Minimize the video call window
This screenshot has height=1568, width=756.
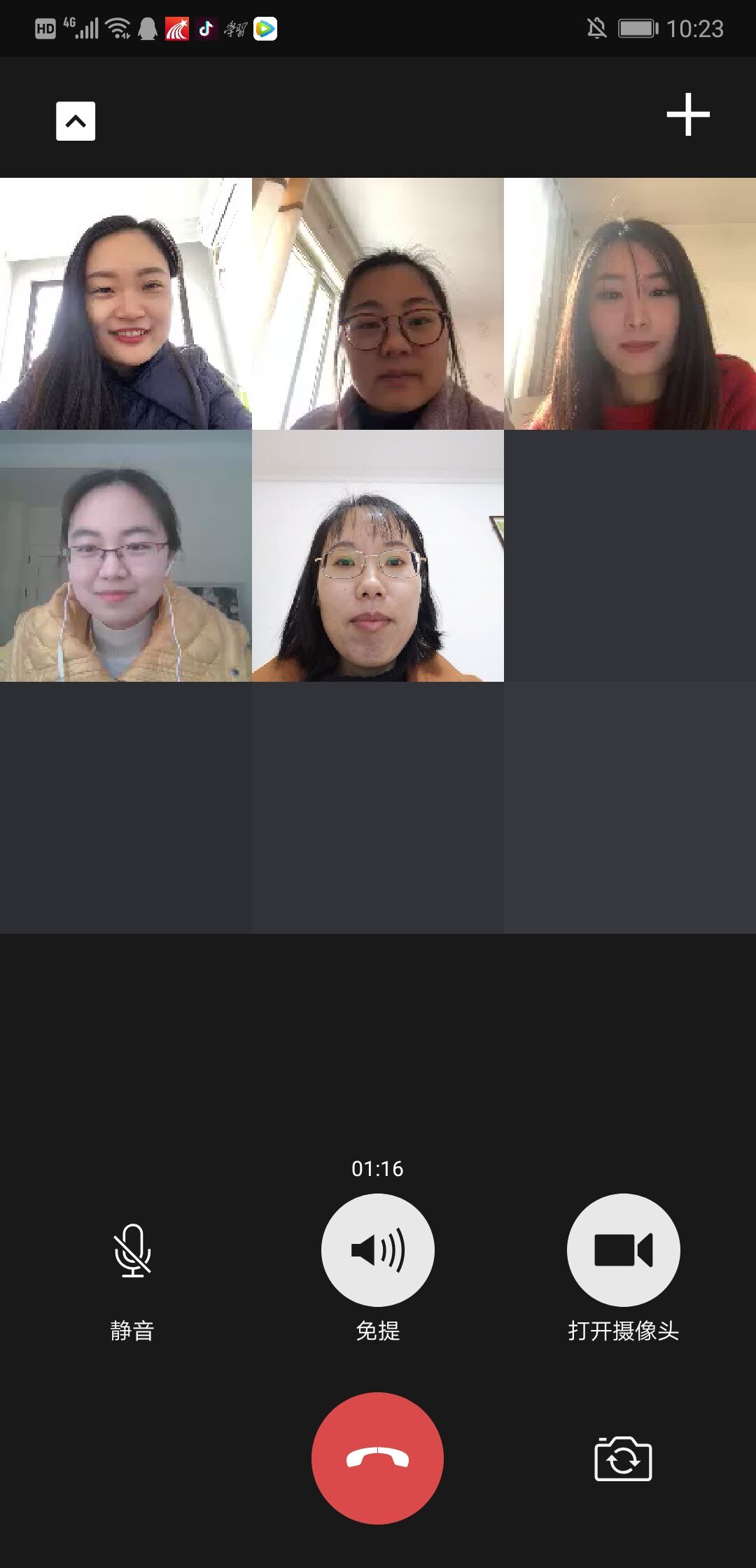(x=76, y=121)
